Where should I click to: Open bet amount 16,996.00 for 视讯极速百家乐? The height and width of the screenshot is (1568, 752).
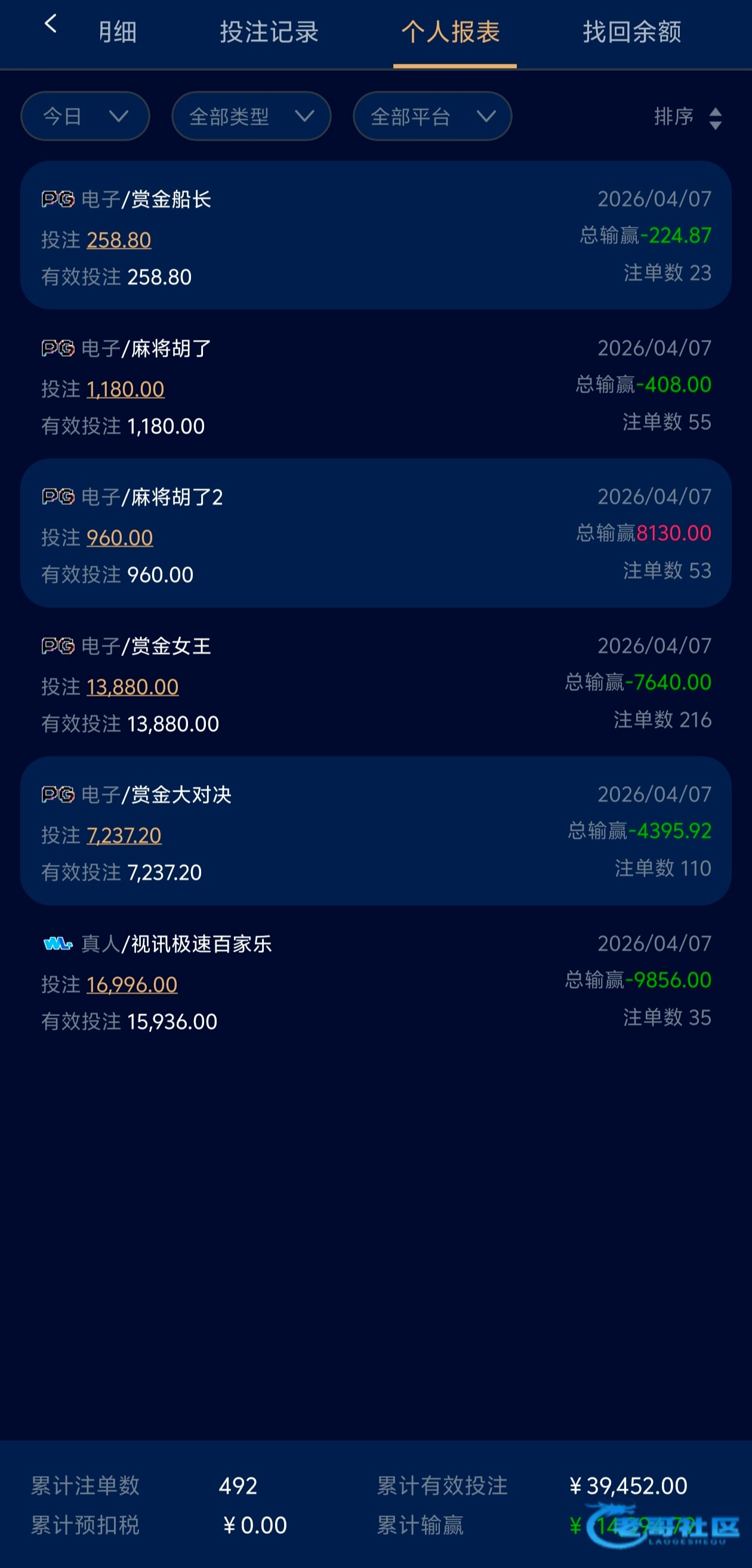point(132,985)
